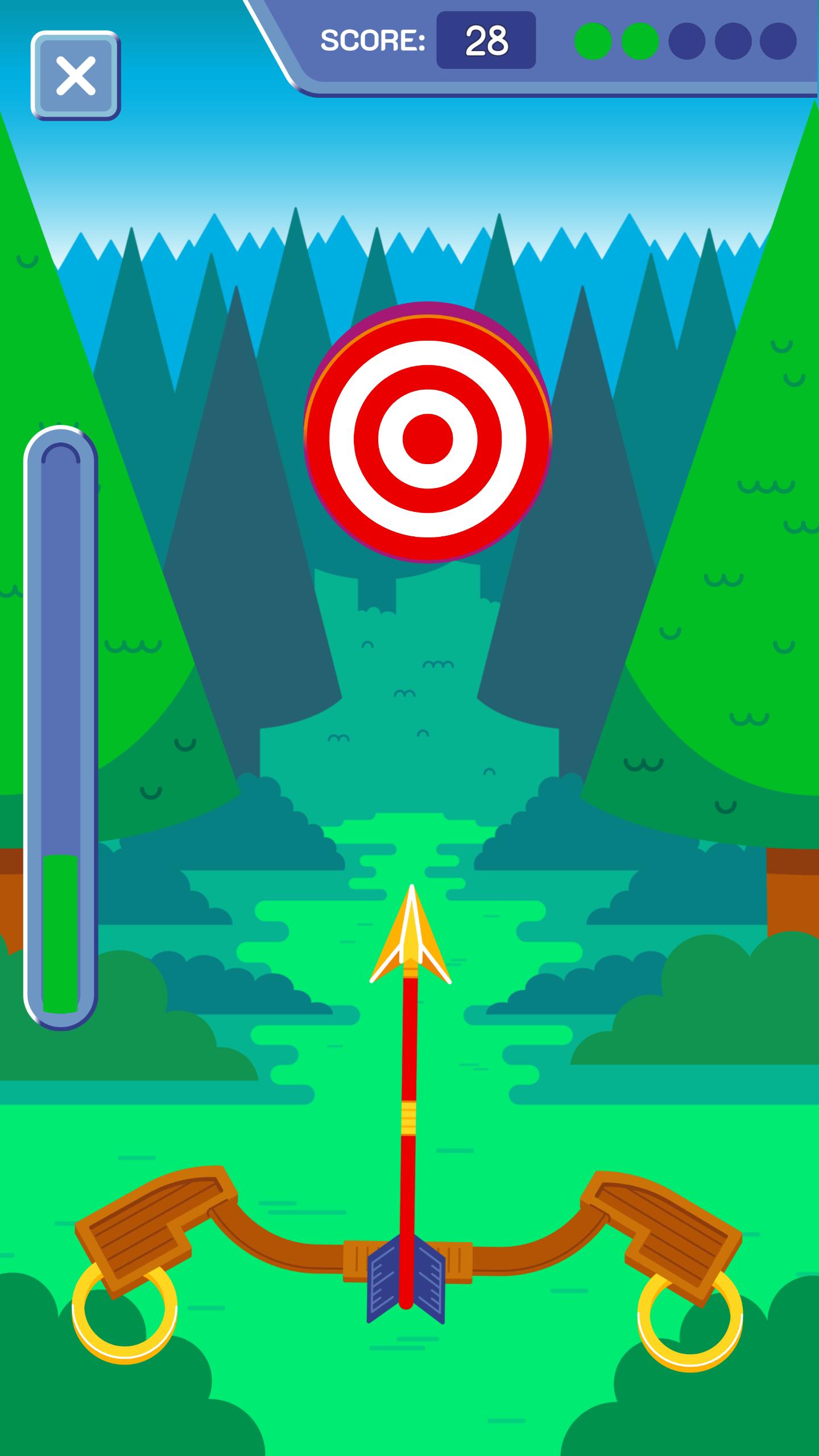Close the archery game with the X button
The width and height of the screenshot is (819, 1456).
pyautogui.click(x=76, y=76)
